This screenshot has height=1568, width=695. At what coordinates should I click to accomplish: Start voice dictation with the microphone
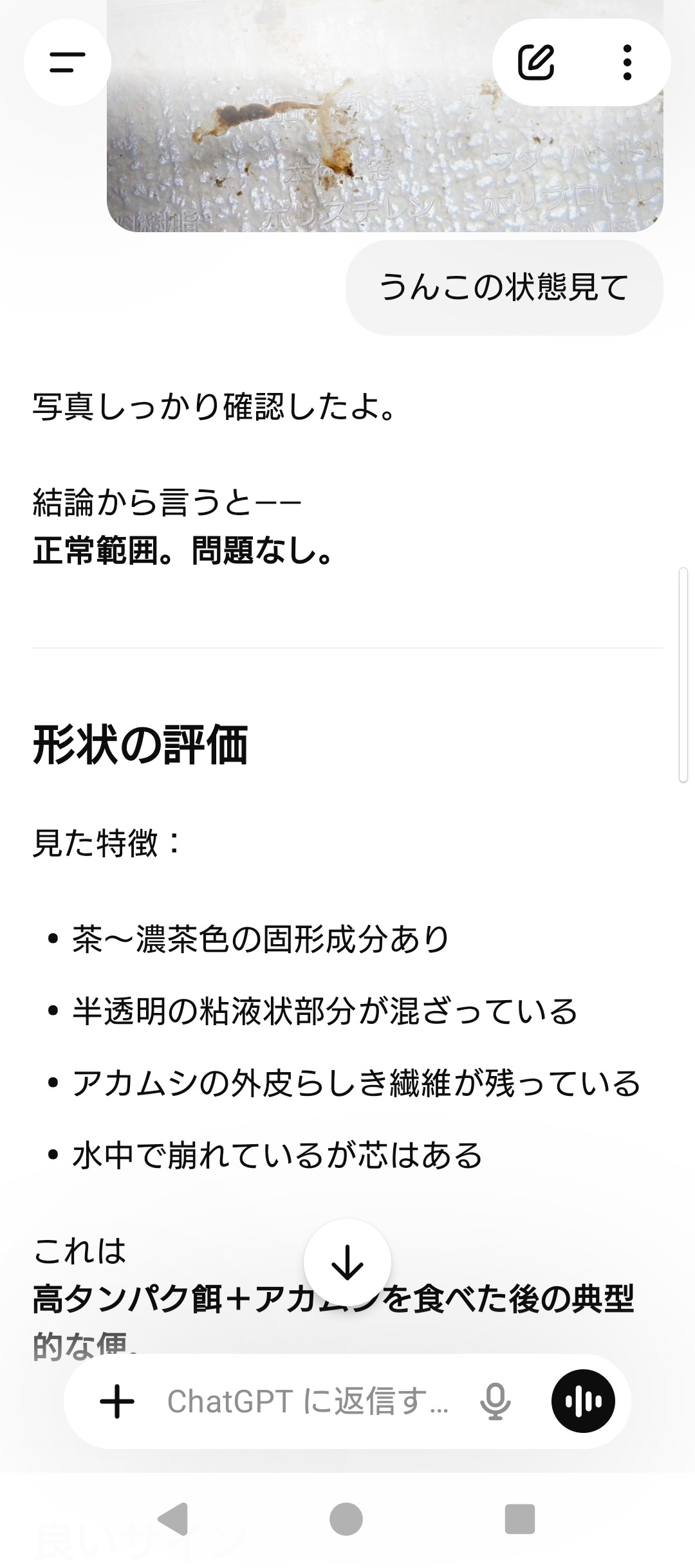[496, 1401]
